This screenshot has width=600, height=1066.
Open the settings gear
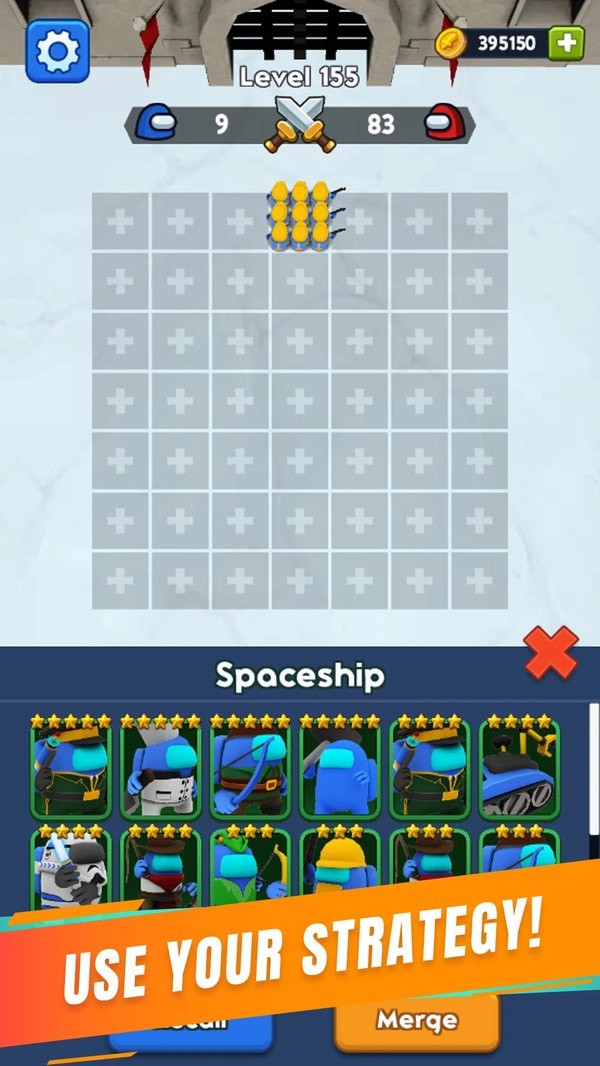58,51
